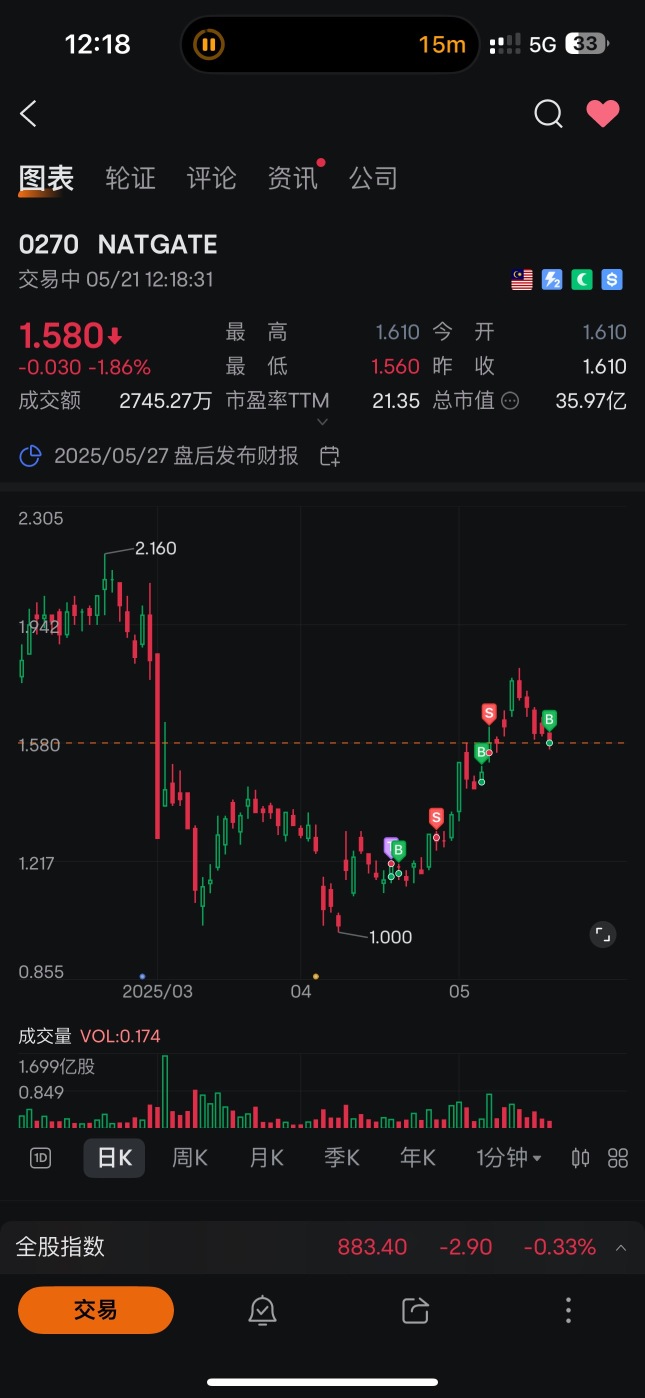Switch to the 轮证 tab
This screenshot has height=1398, width=645.
(x=131, y=178)
